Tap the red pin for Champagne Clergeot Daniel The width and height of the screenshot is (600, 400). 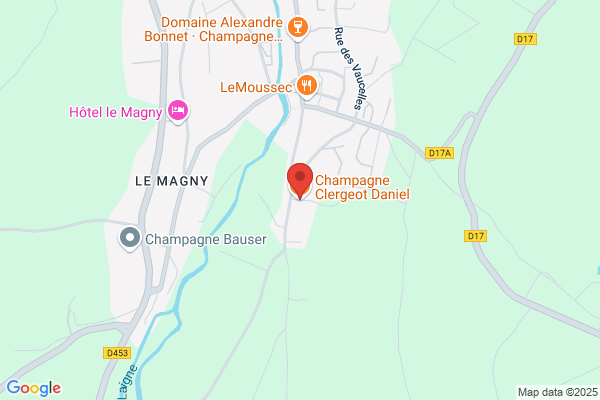300,181
